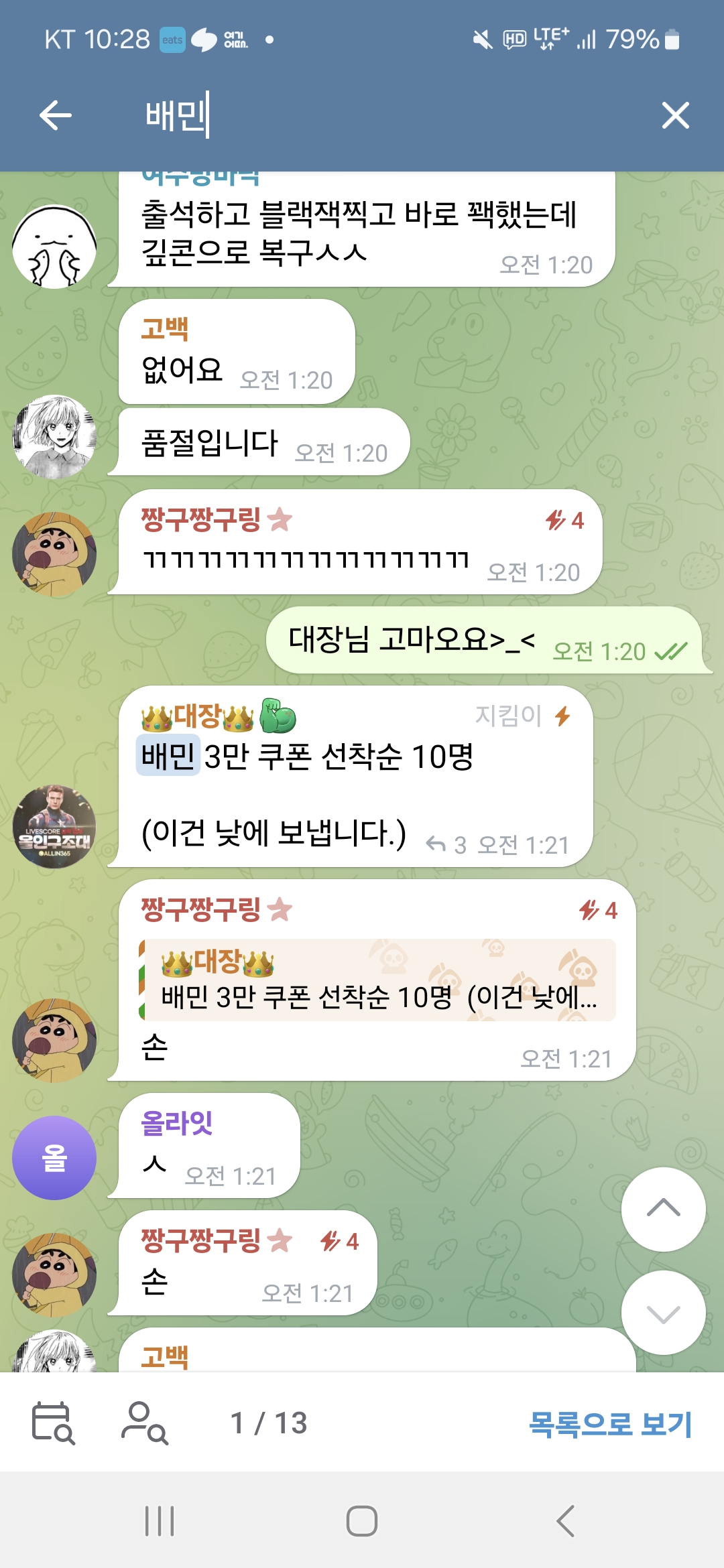Open the quoted 대장 reply preview
This screenshot has height=1568, width=724.
[379, 980]
